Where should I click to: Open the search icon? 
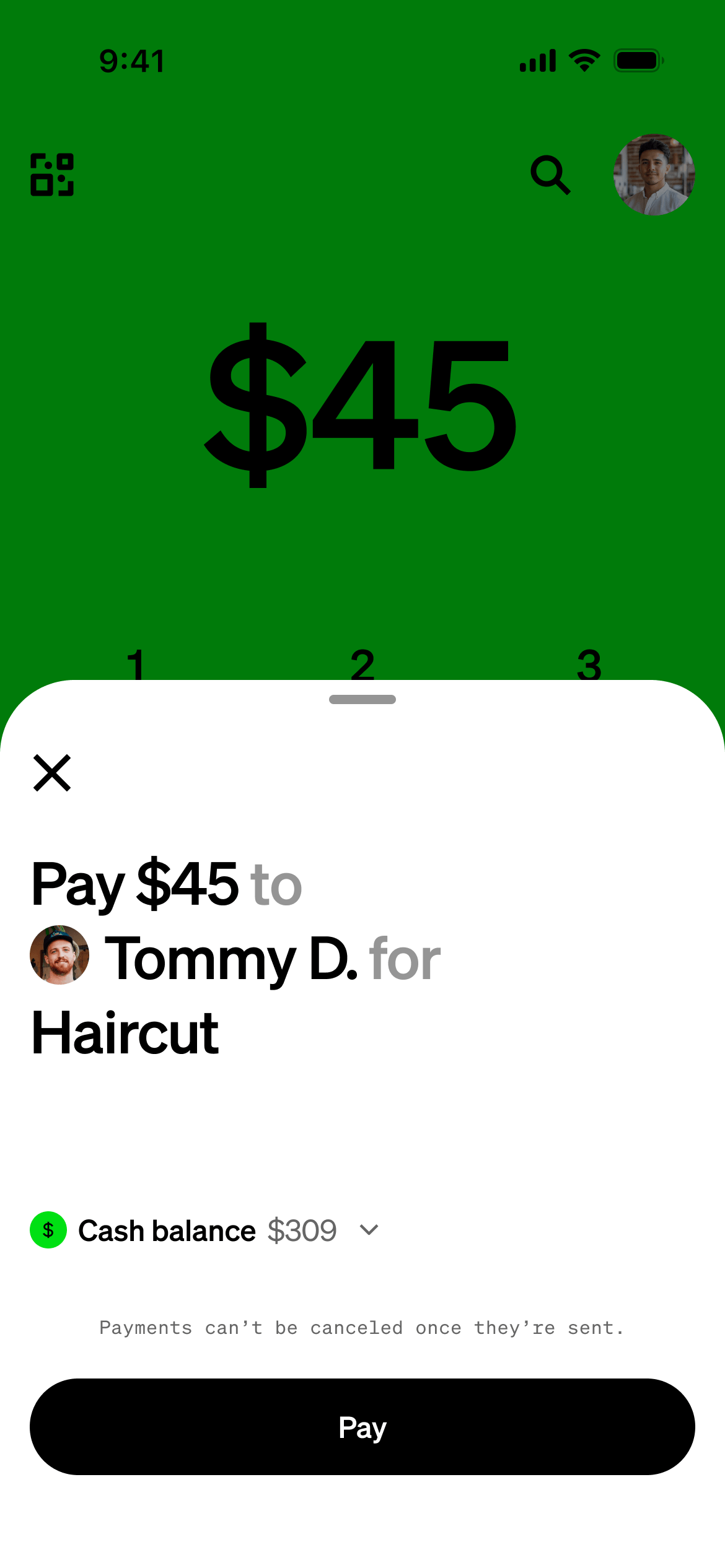pyautogui.click(x=550, y=175)
